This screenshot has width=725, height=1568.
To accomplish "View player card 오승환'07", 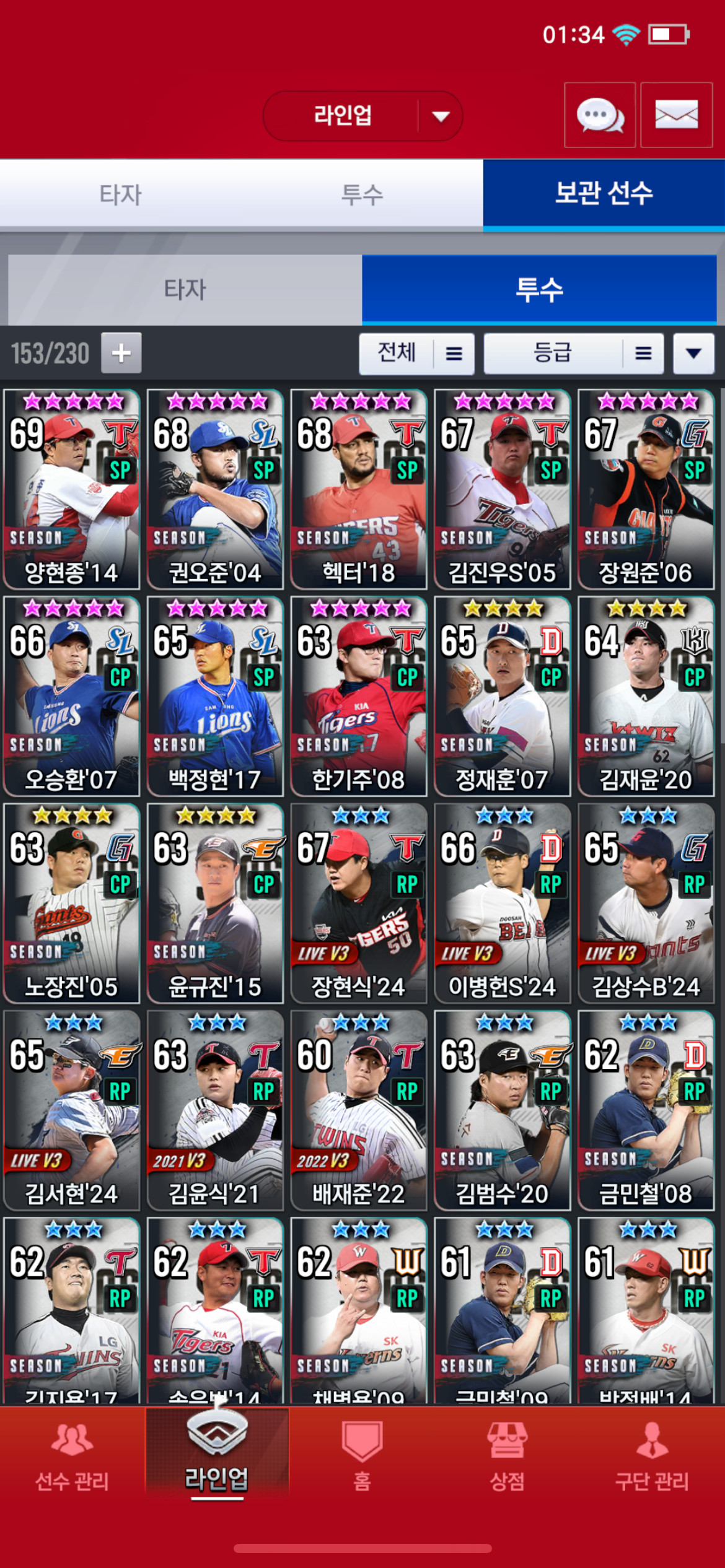I will pyautogui.click(x=72, y=696).
